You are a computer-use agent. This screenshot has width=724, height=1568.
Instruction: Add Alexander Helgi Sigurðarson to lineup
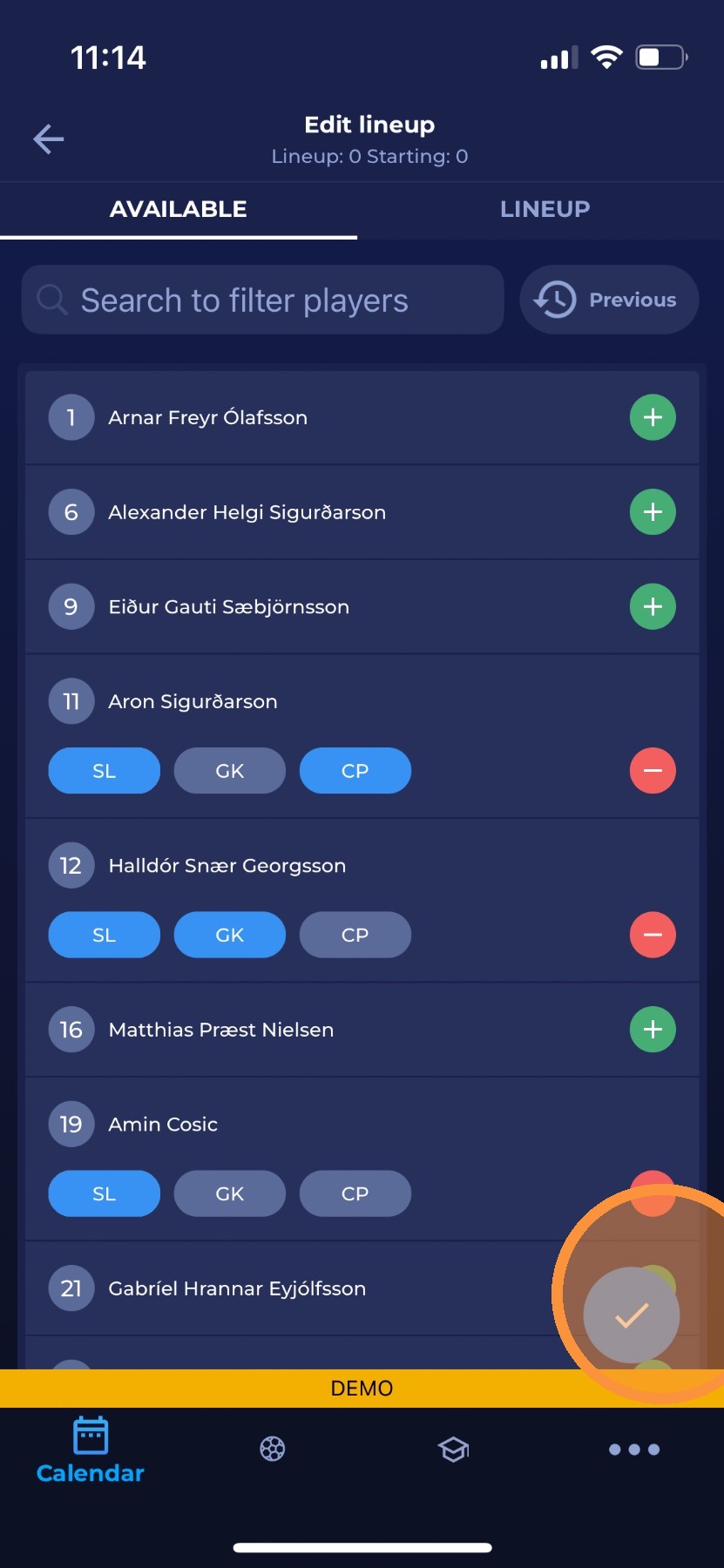click(x=653, y=512)
